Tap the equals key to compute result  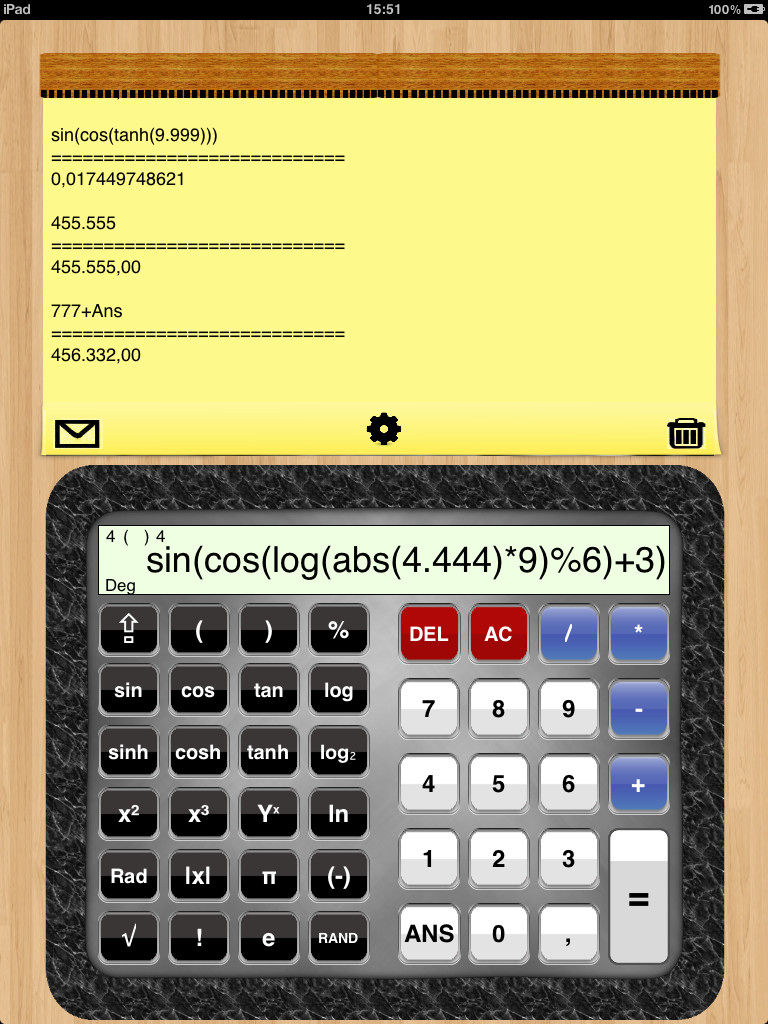pyautogui.click(x=638, y=897)
